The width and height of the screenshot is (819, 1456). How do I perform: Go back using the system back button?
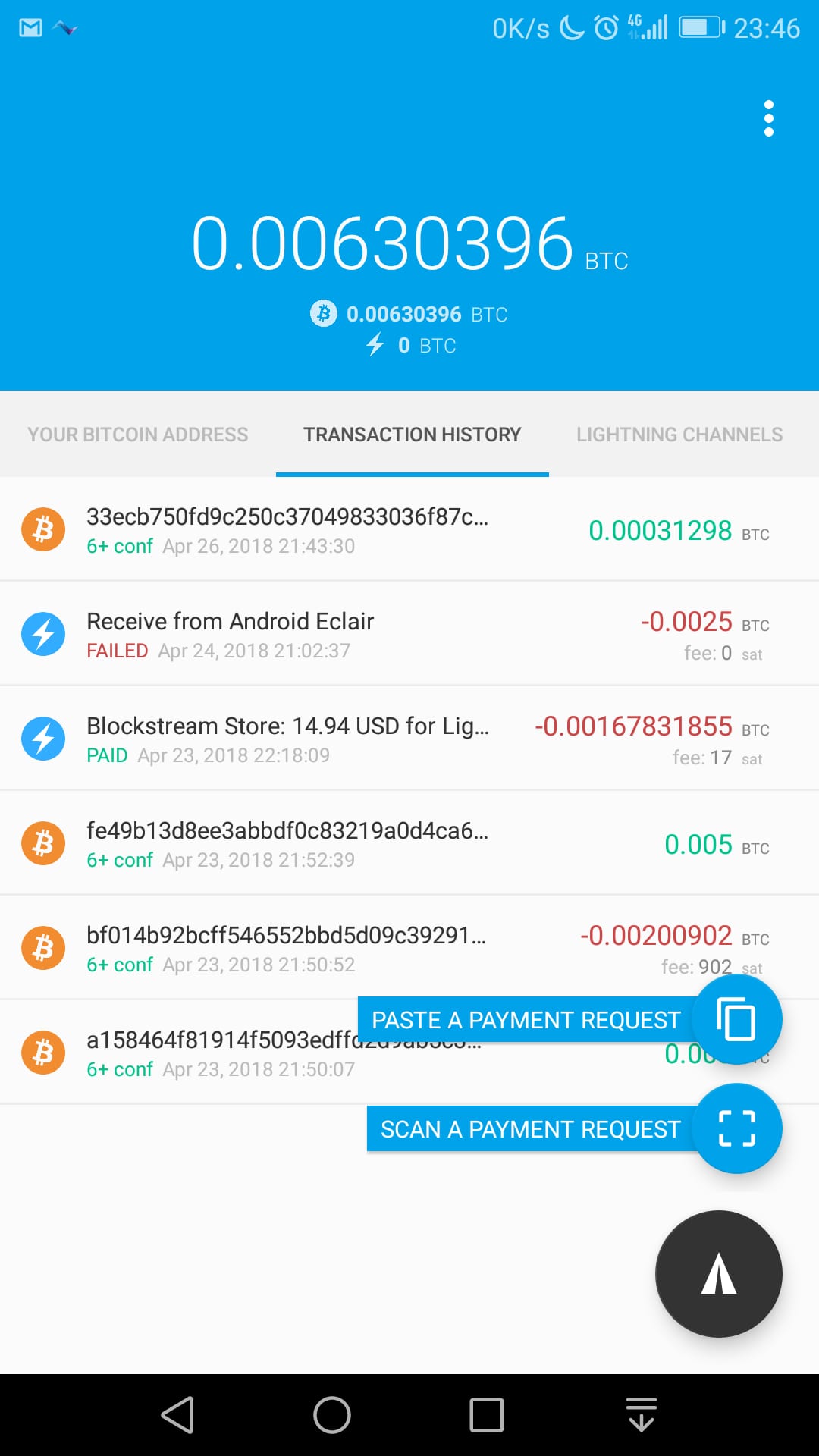click(x=179, y=1415)
